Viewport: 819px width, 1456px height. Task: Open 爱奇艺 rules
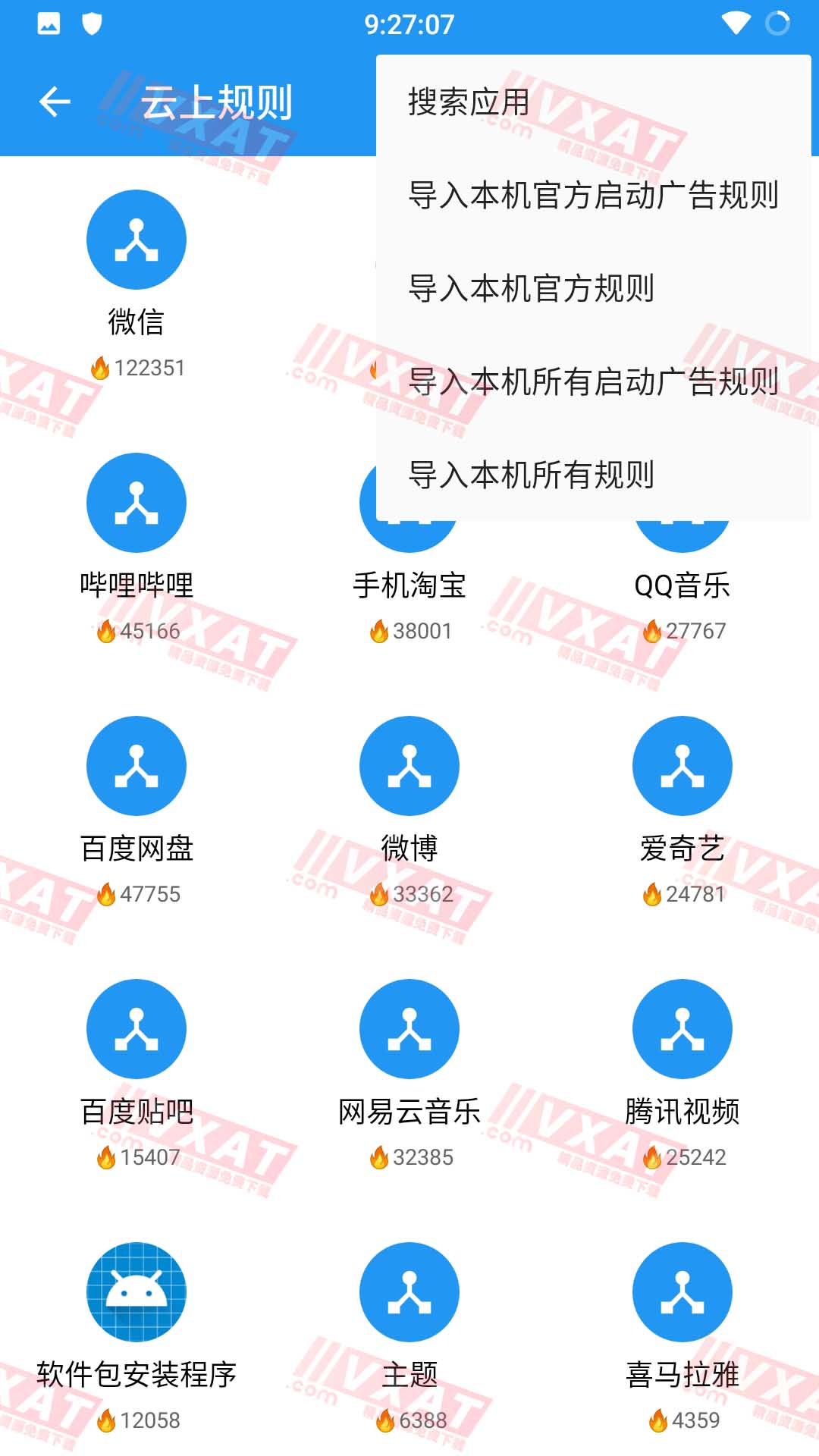coord(682,766)
